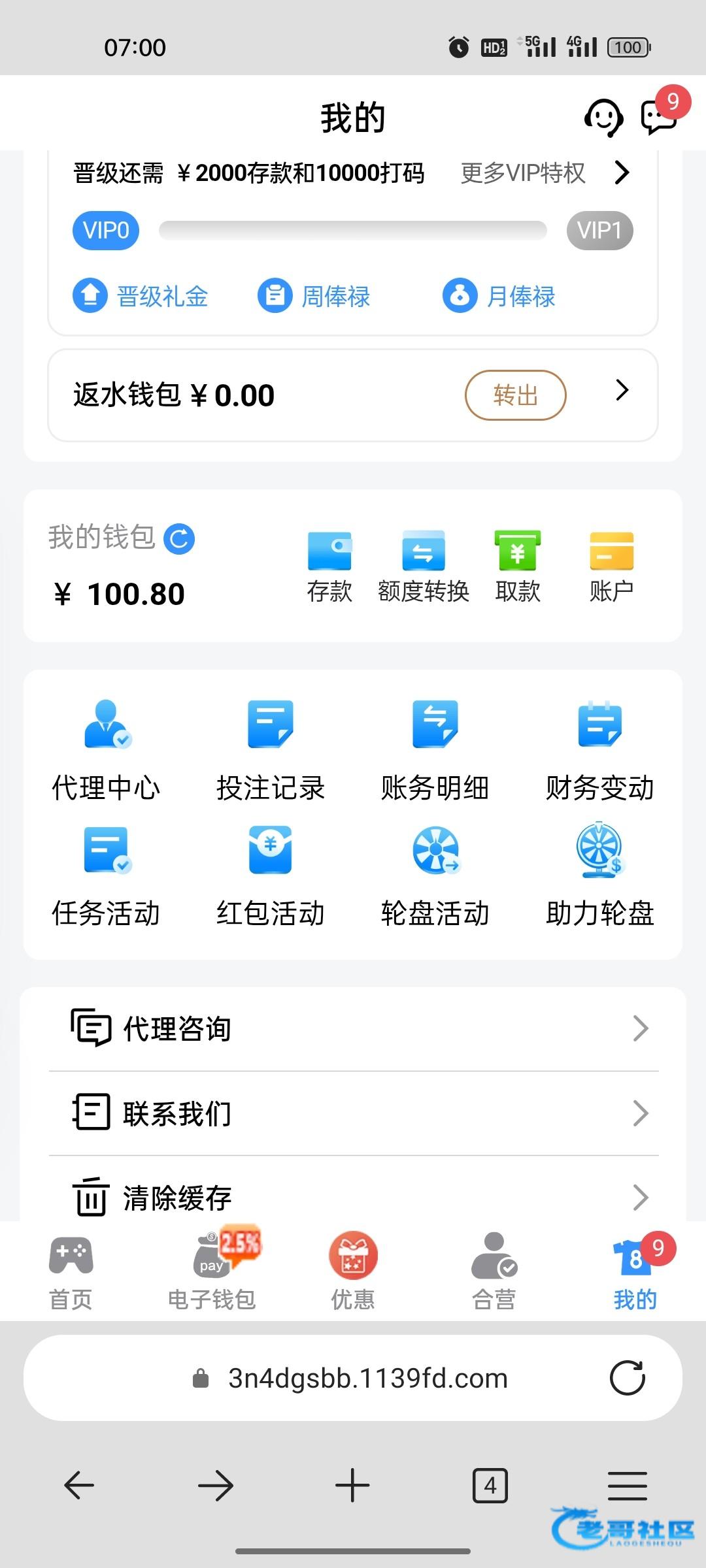Viewport: 706px width, 1568px height.
Task: Open 额度转换 transfer
Action: tap(424, 566)
